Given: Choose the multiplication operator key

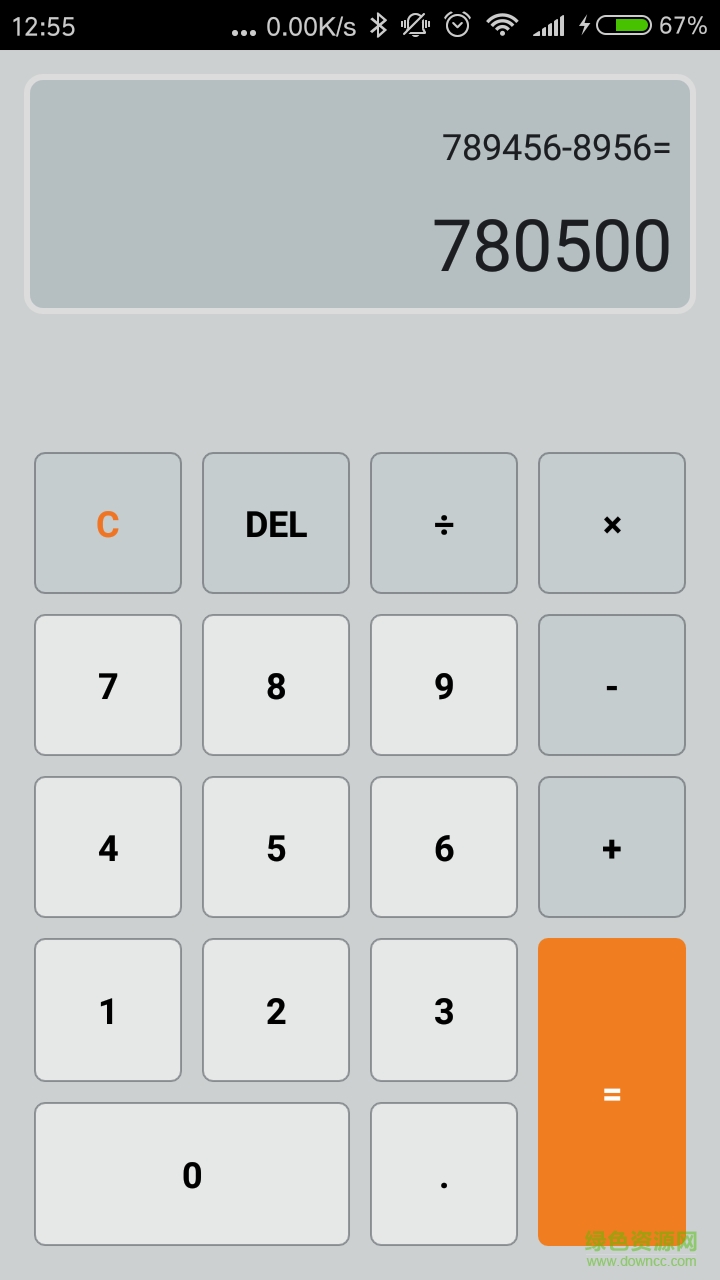Looking at the screenshot, I should pyautogui.click(x=612, y=523).
